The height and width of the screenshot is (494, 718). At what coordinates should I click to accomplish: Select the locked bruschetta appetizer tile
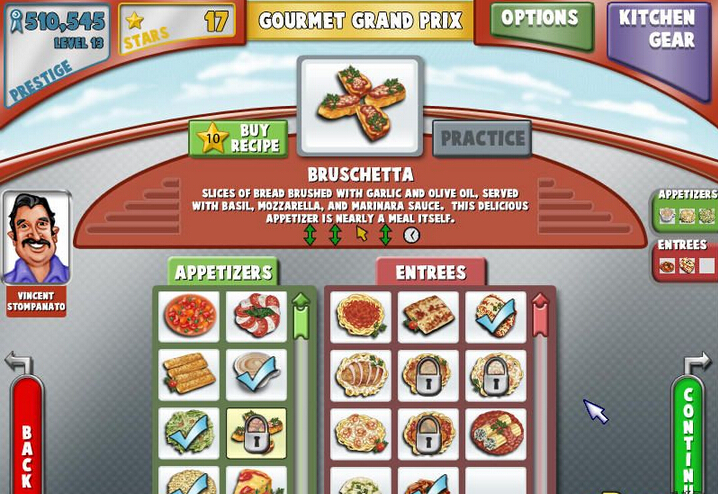click(x=256, y=433)
